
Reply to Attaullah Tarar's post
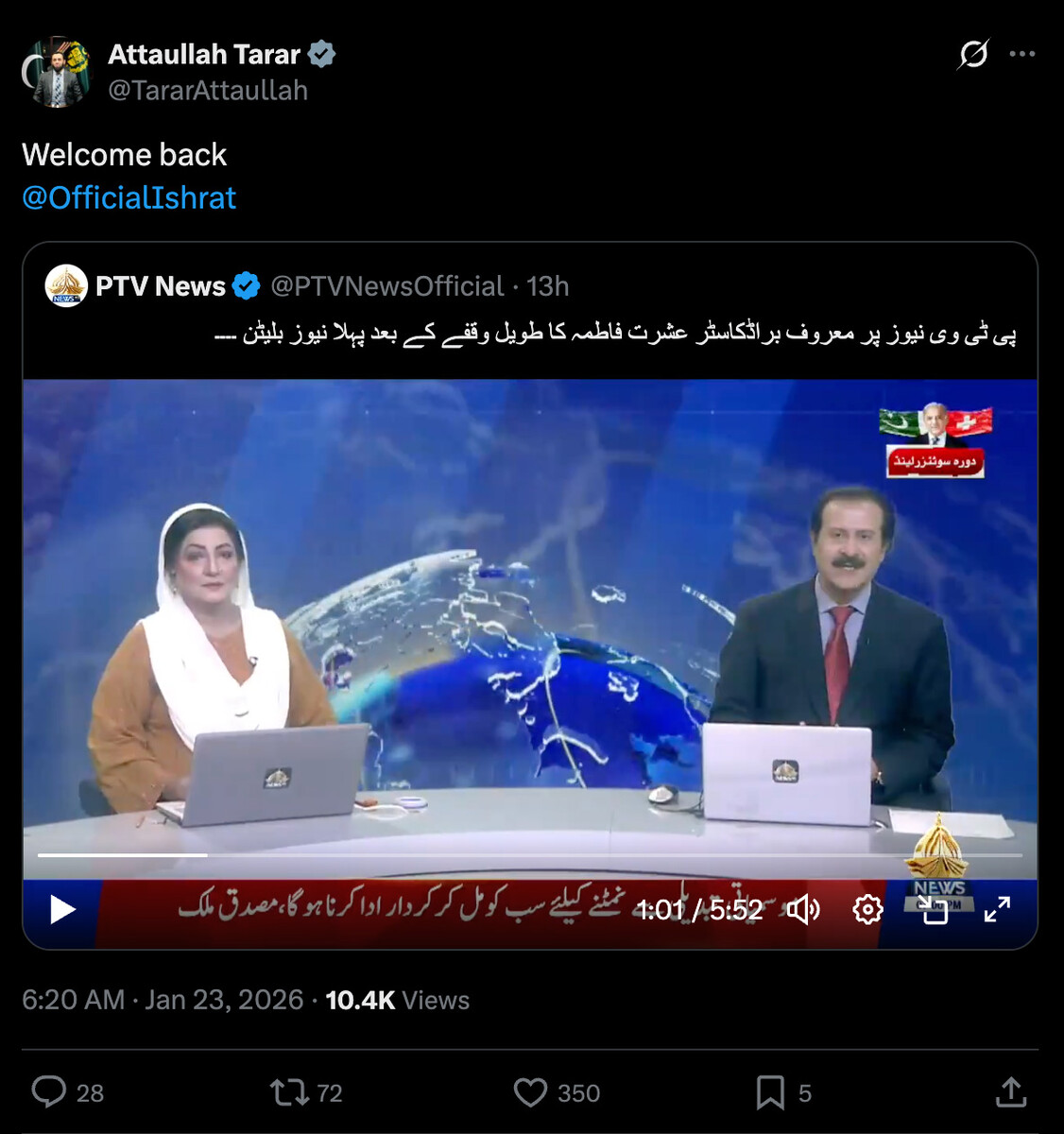[x=49, y=1092]
